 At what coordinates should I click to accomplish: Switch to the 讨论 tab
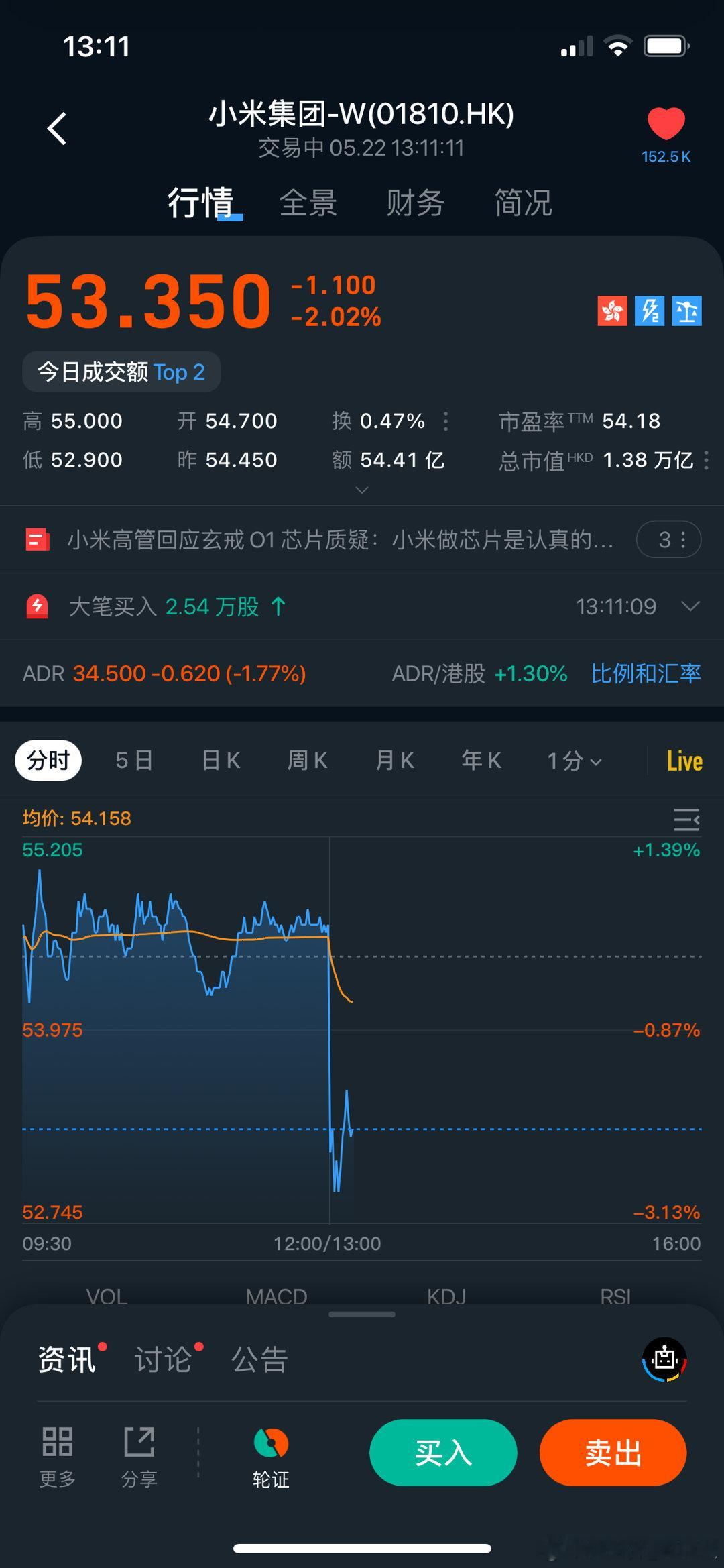163,1359
